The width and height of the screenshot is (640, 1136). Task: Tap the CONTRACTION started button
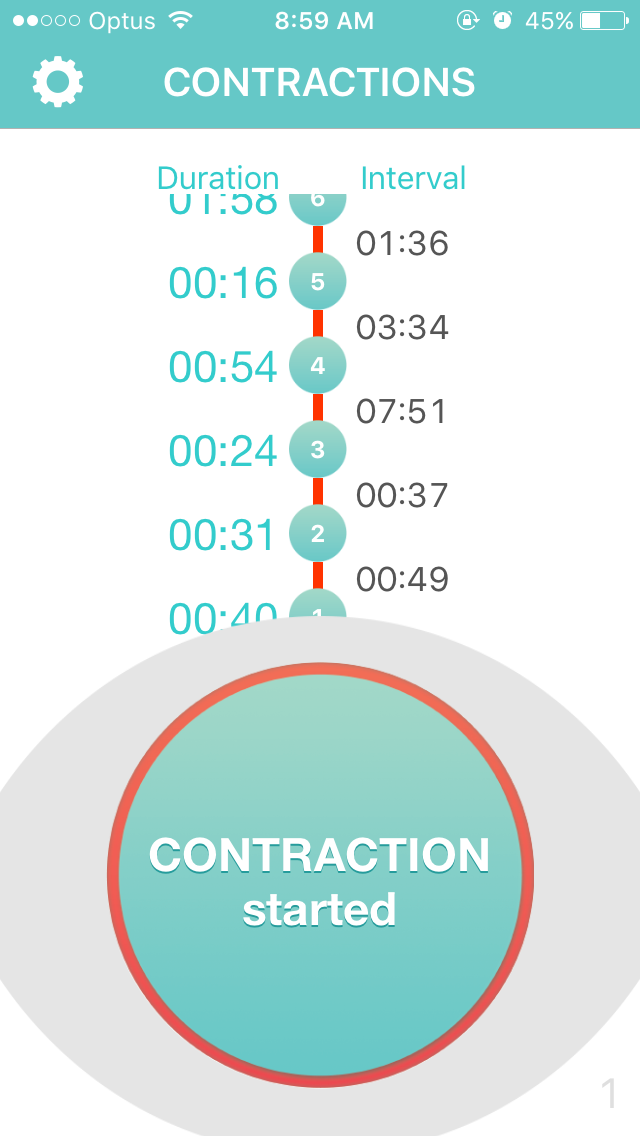click(320, 875)
